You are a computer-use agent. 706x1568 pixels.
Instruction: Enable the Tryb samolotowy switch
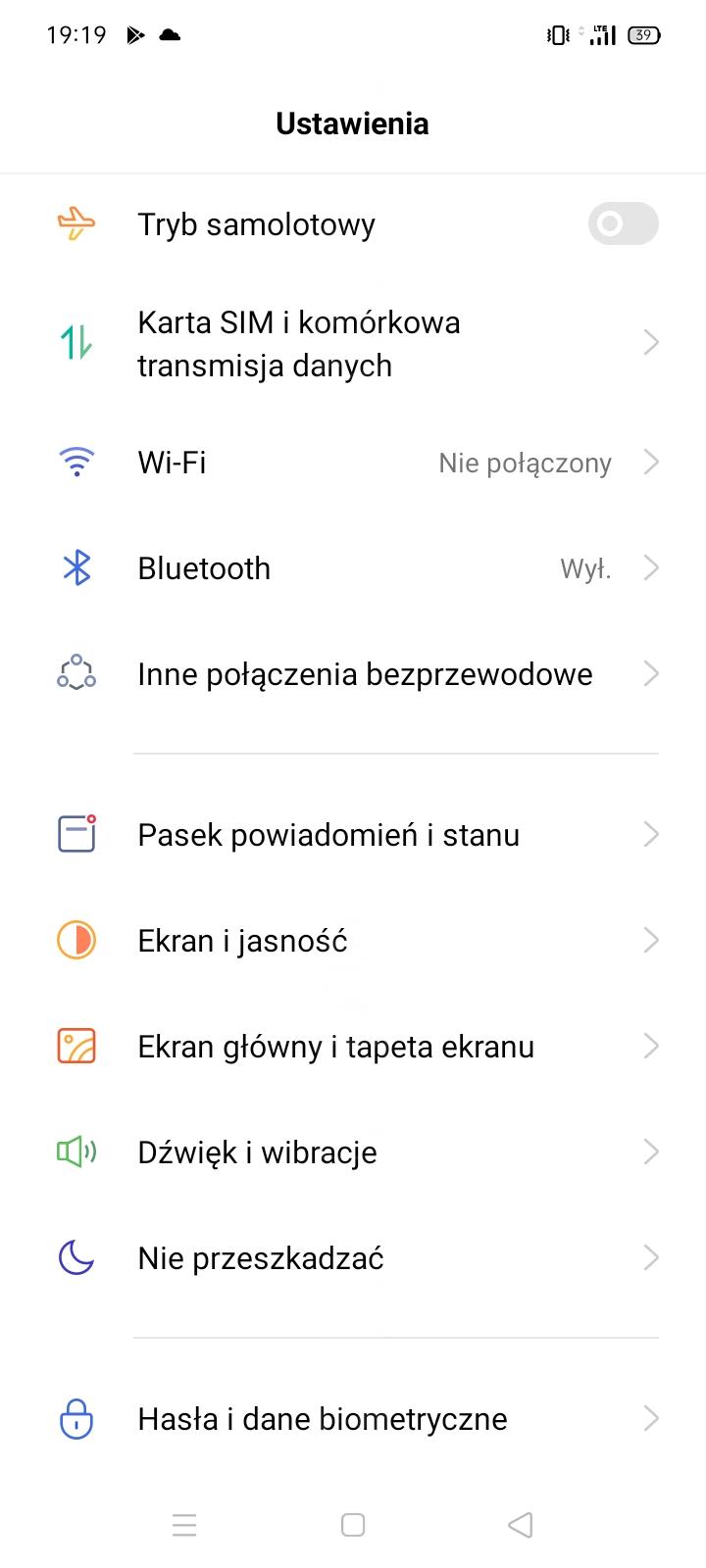pos(623,224)
